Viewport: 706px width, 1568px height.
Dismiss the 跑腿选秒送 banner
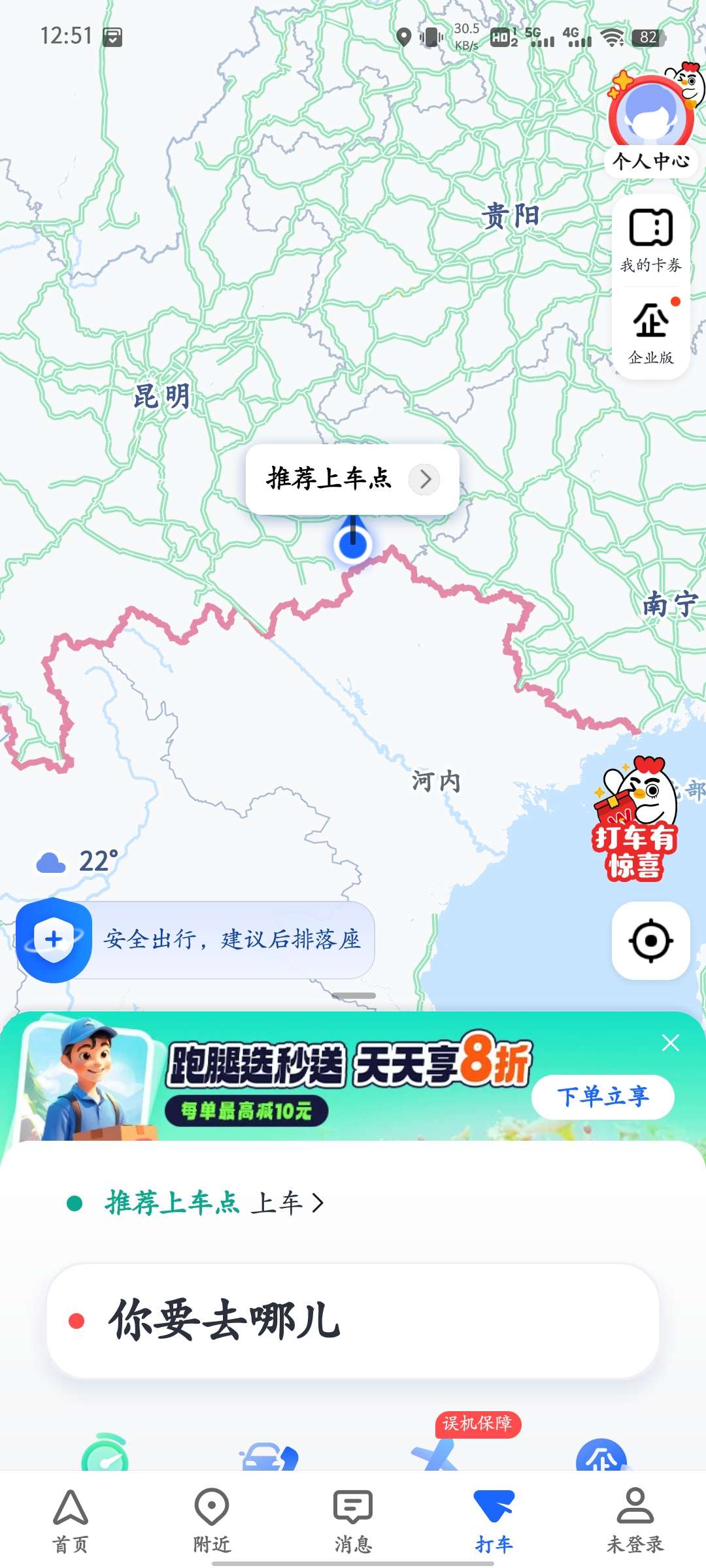pos(670,1043)
